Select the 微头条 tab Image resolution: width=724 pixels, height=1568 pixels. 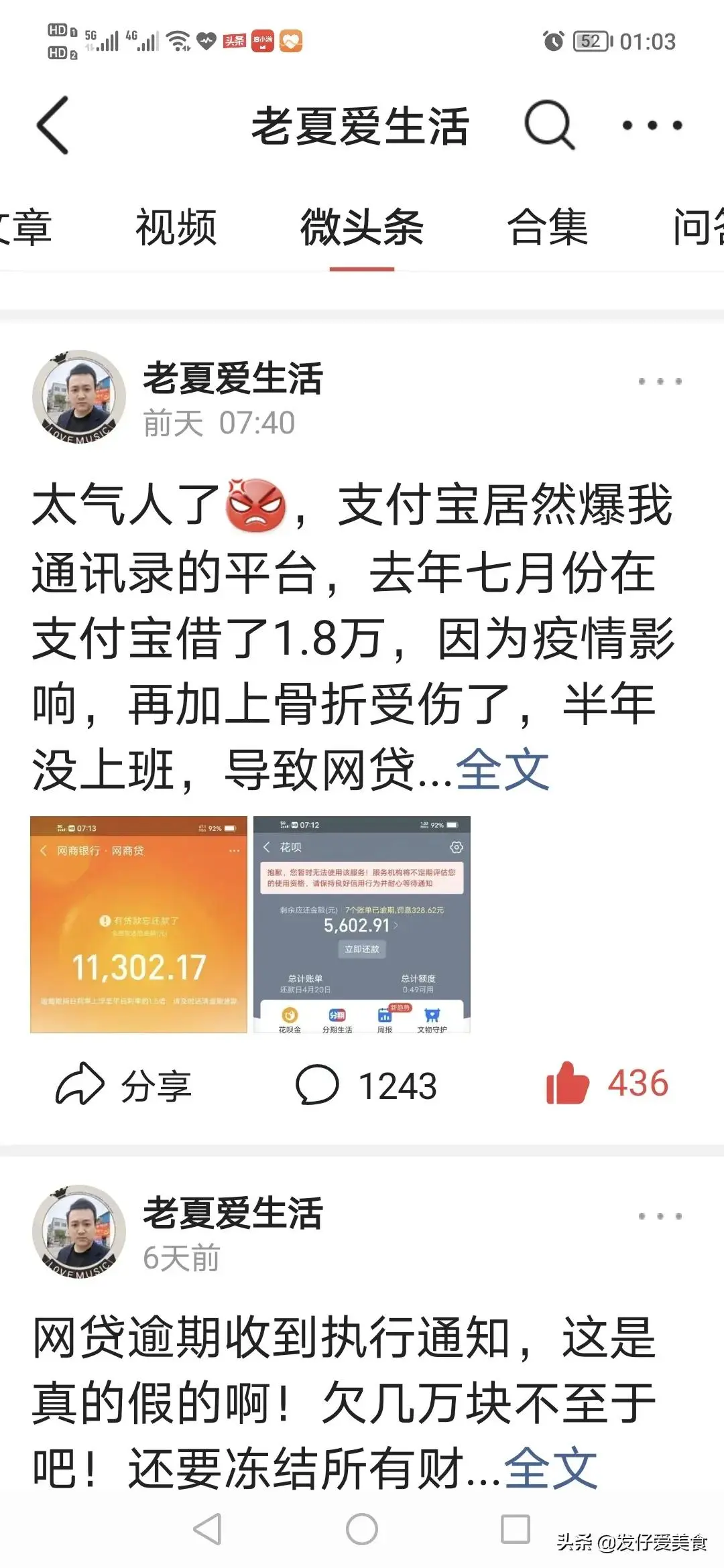361,228
